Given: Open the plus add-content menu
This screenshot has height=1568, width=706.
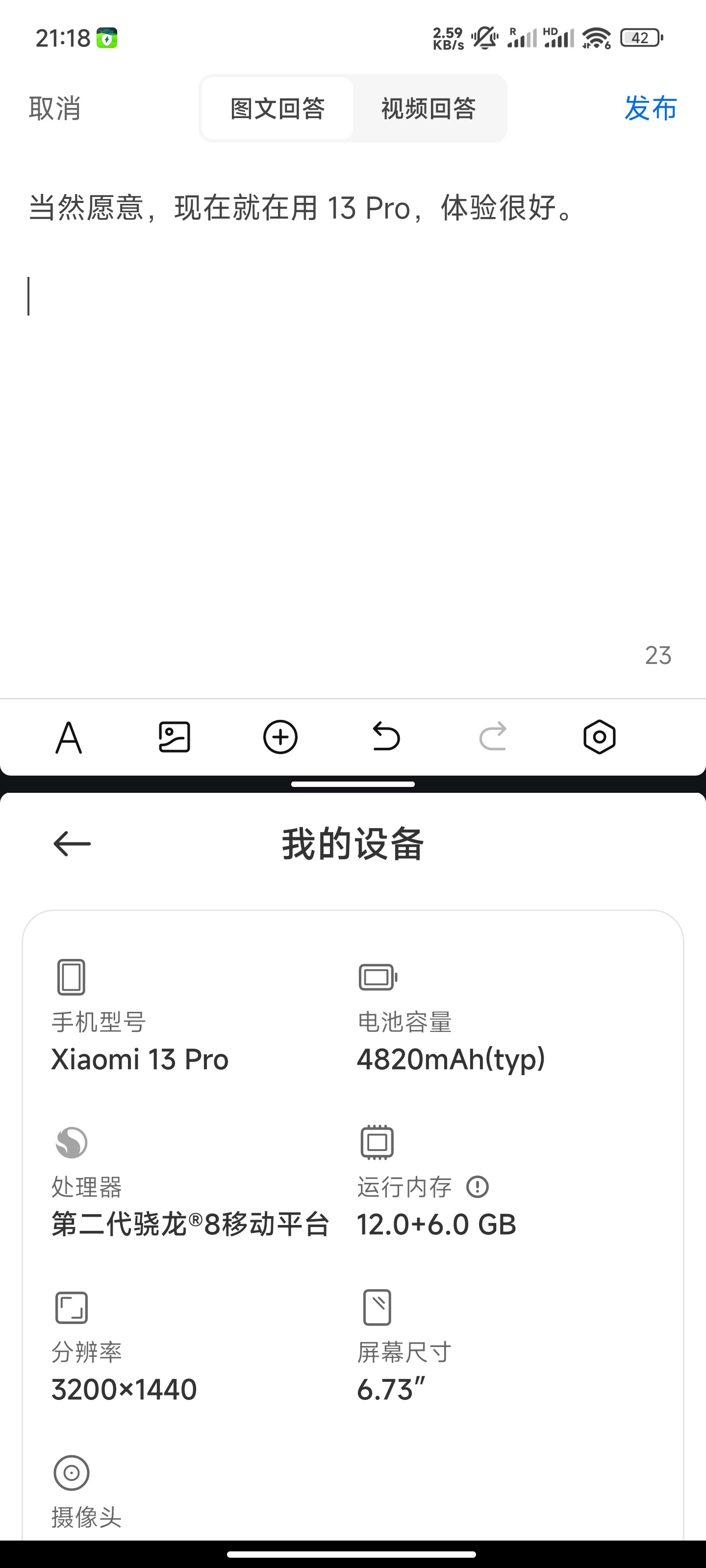Looking at the screenshot, I should click(x=280, y=737).
